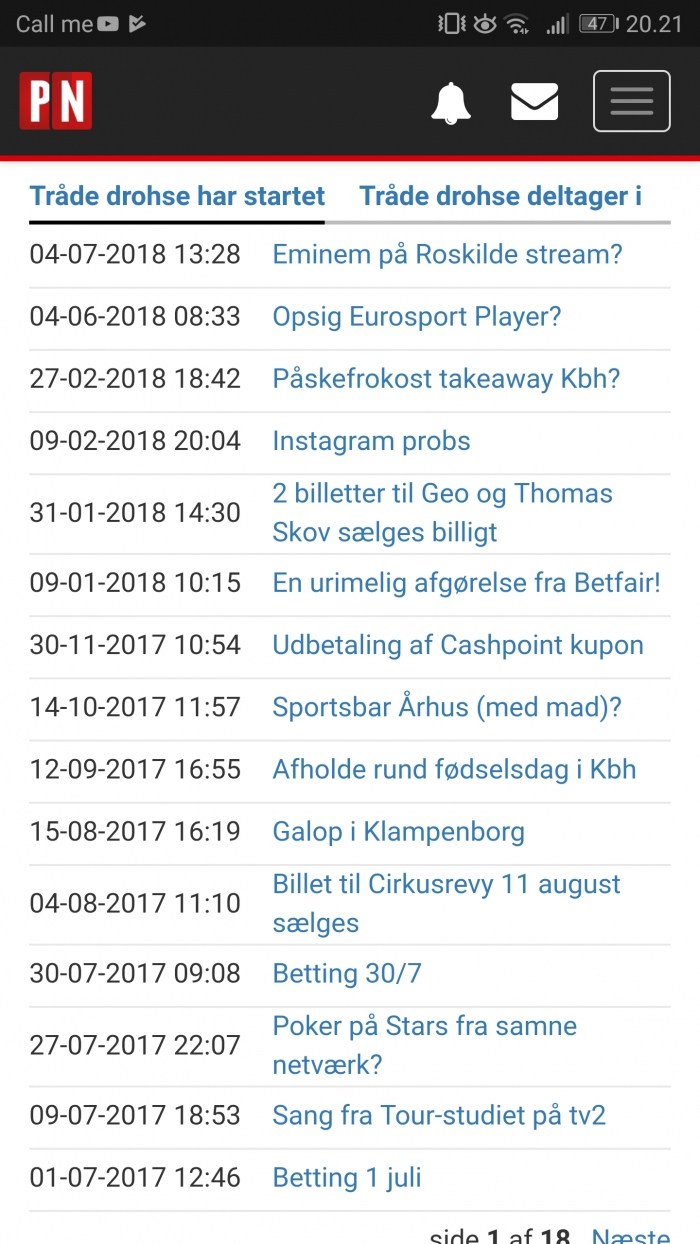This screenshot has width=700, height=1244.
Task: Open Sportsbar Århus (med mad)? thread
Action: pyautogui.click(x=447, y=706)
